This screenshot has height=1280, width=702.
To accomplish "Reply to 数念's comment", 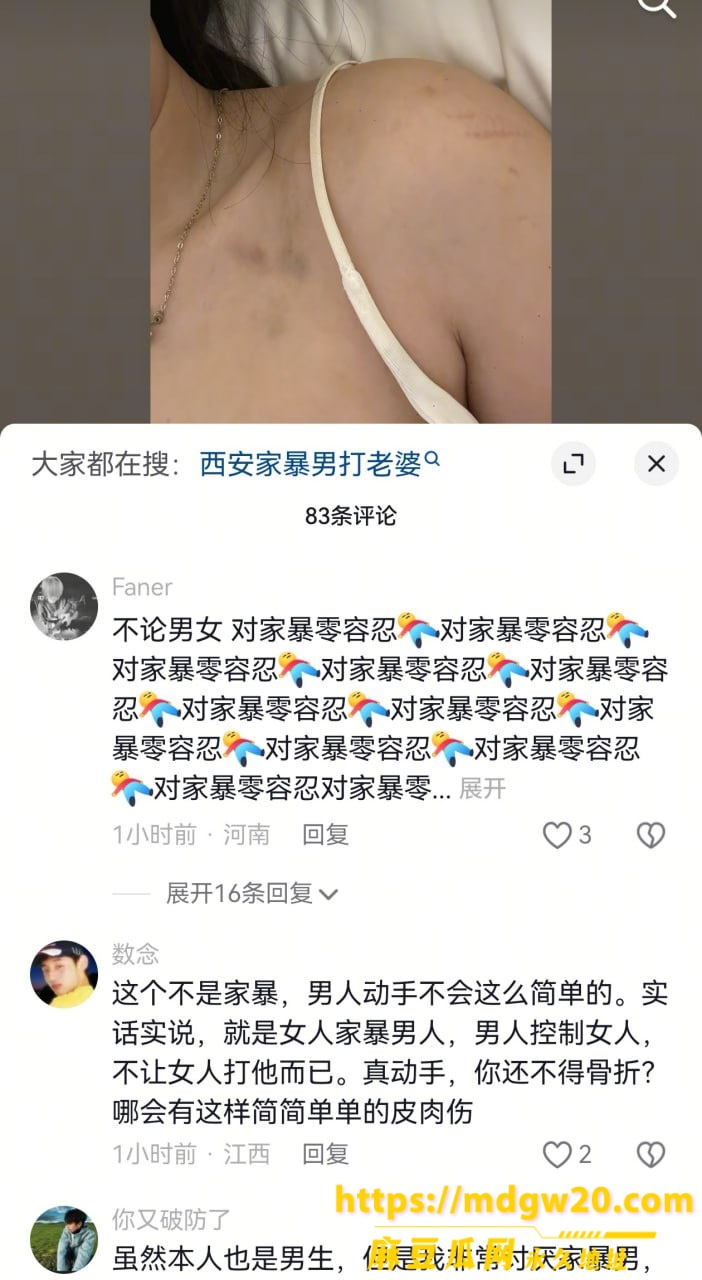I will [325, 1154].
